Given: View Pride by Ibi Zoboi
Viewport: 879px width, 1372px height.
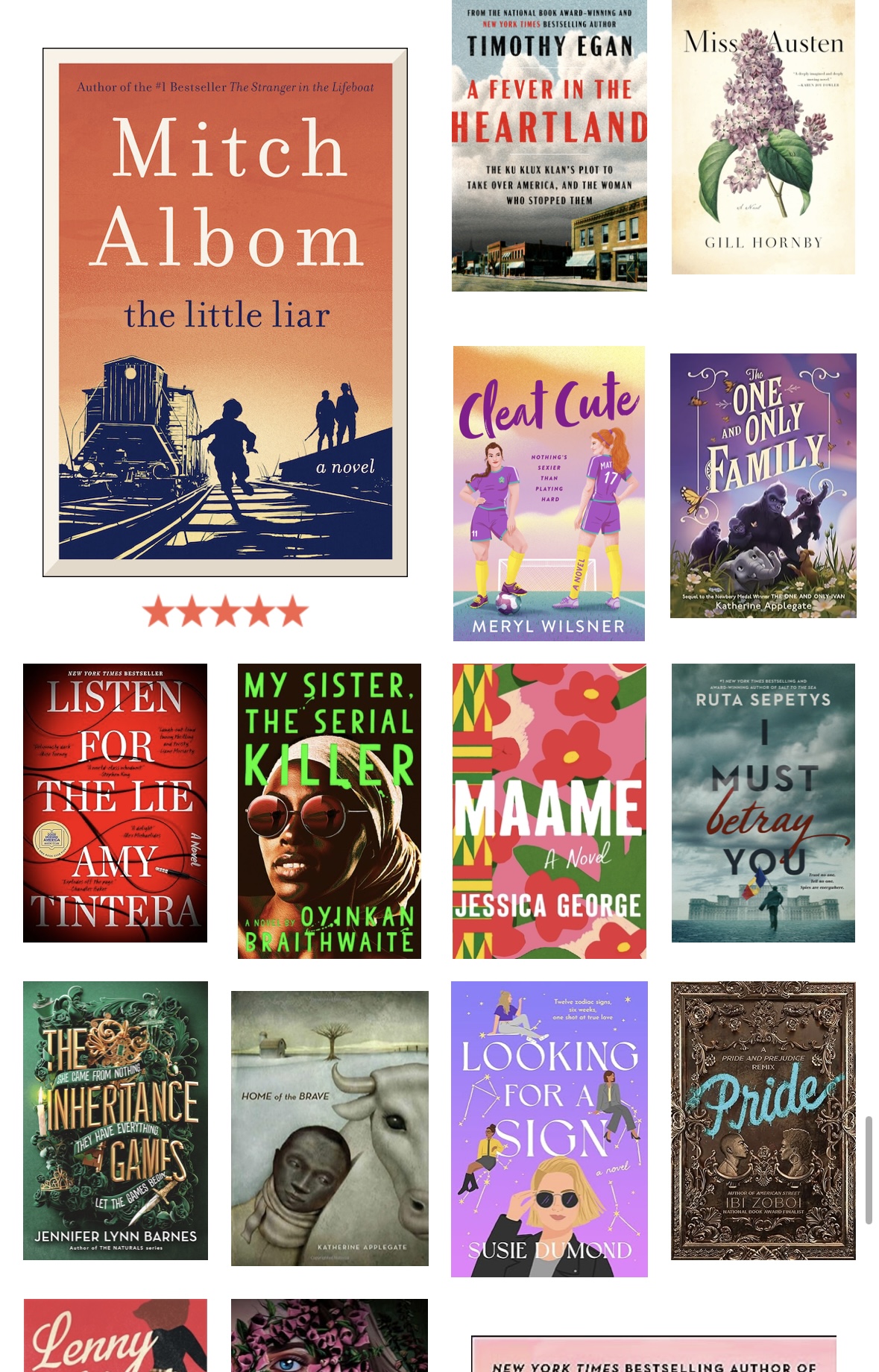Looking at the screenshot, I should pos(763,1121).
